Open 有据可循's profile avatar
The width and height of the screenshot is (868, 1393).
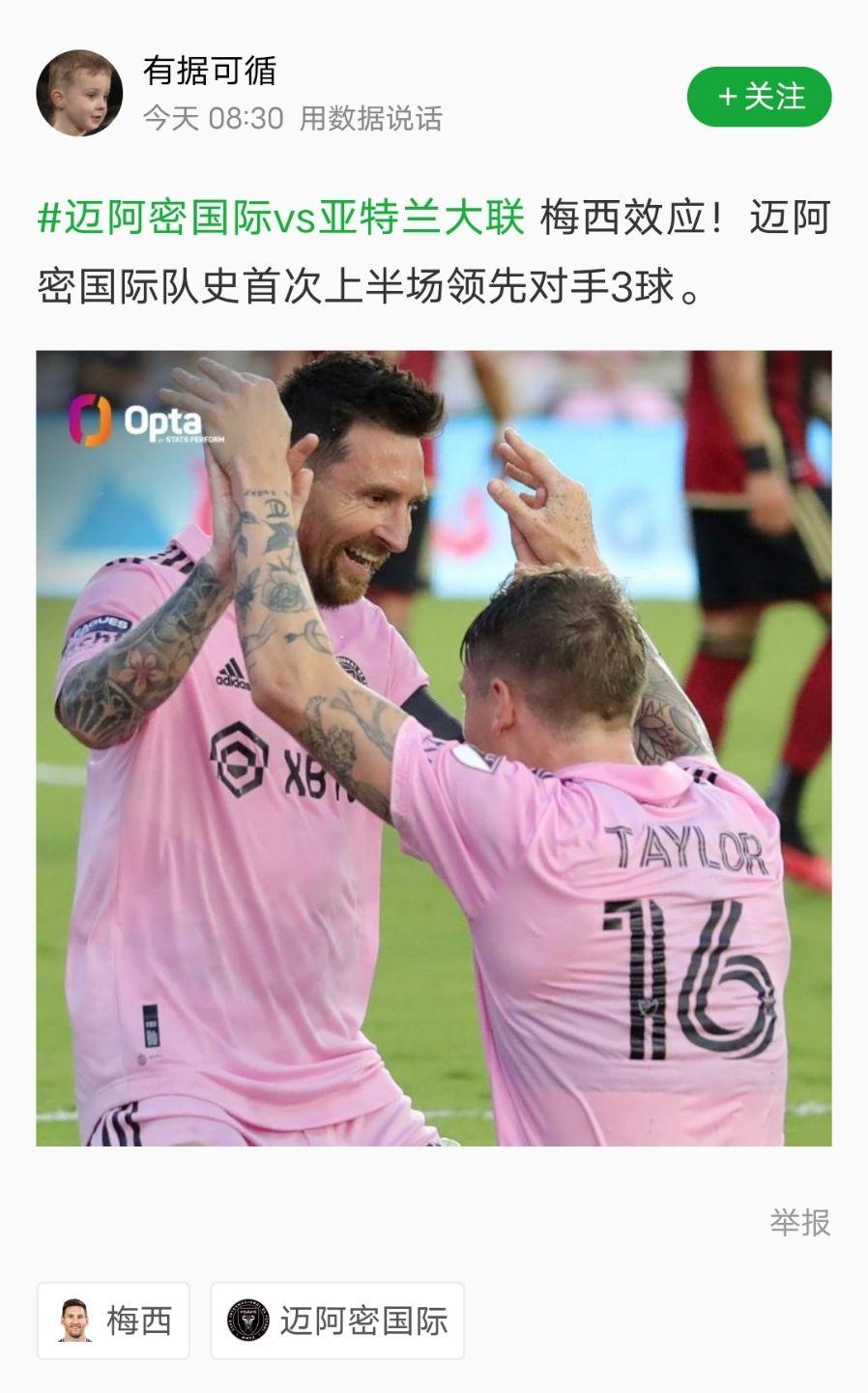tap(79, 93)
